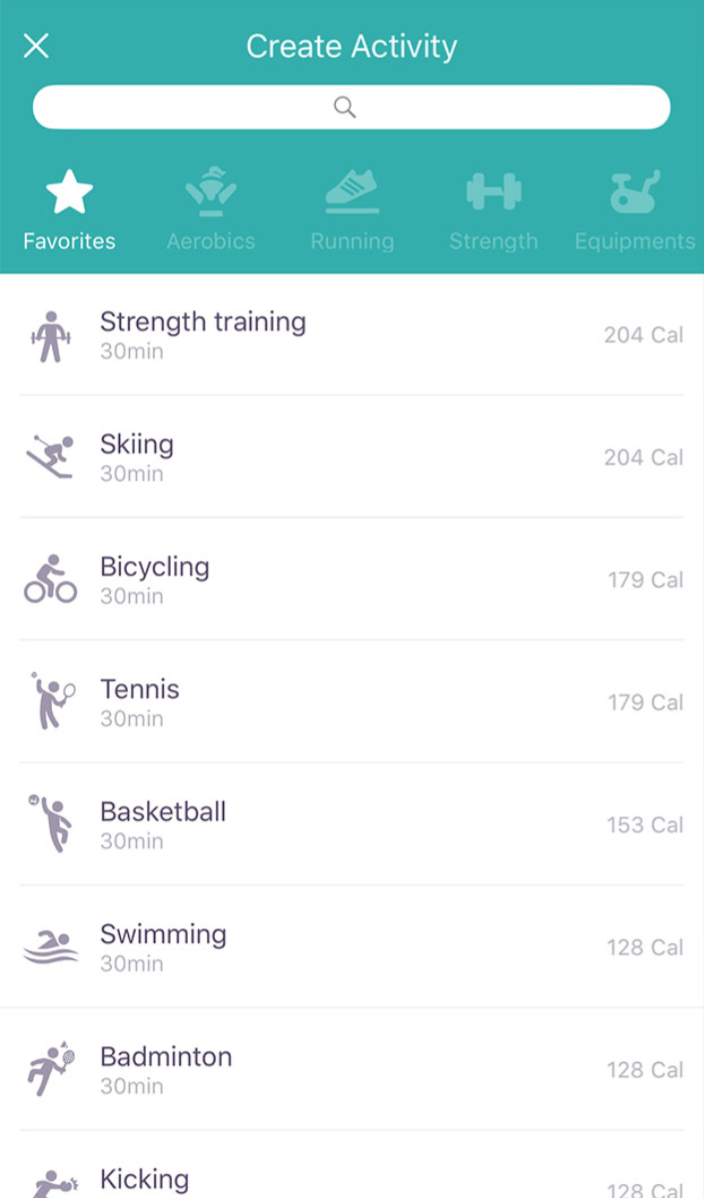704x1198 pixels.
Task: Select the Skiing activity
Action: [351, 457]
